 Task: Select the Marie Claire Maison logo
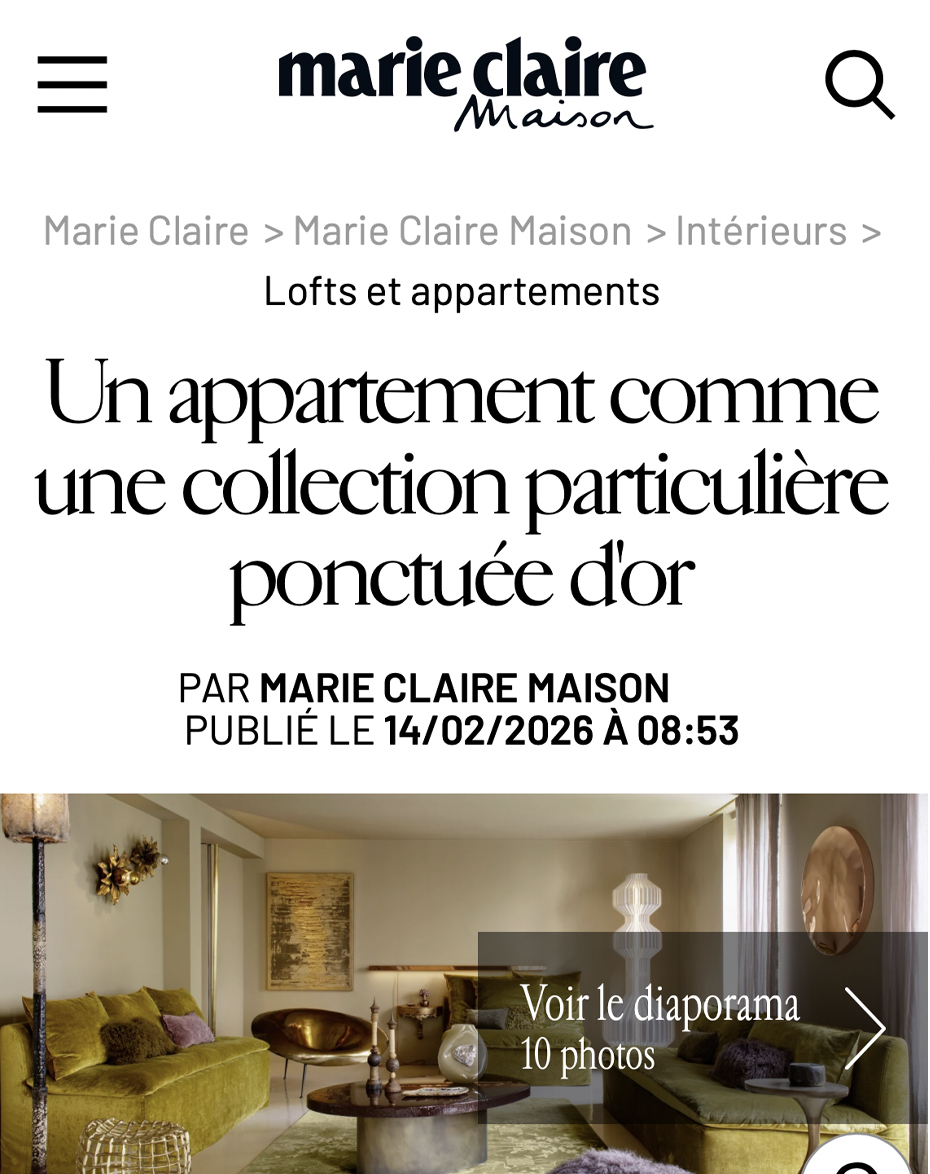(x=463, y=85)
